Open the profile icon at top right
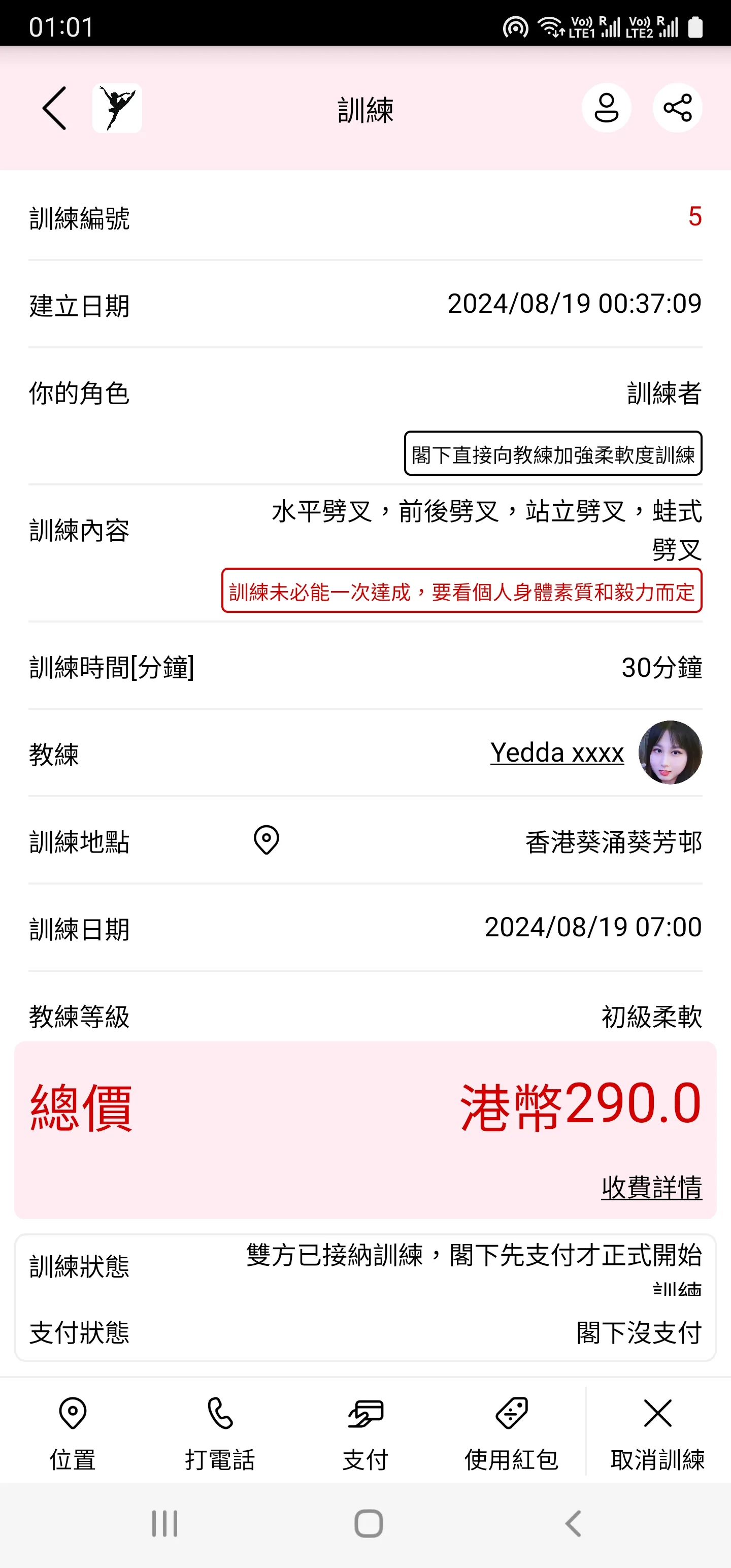 (607, 108)
